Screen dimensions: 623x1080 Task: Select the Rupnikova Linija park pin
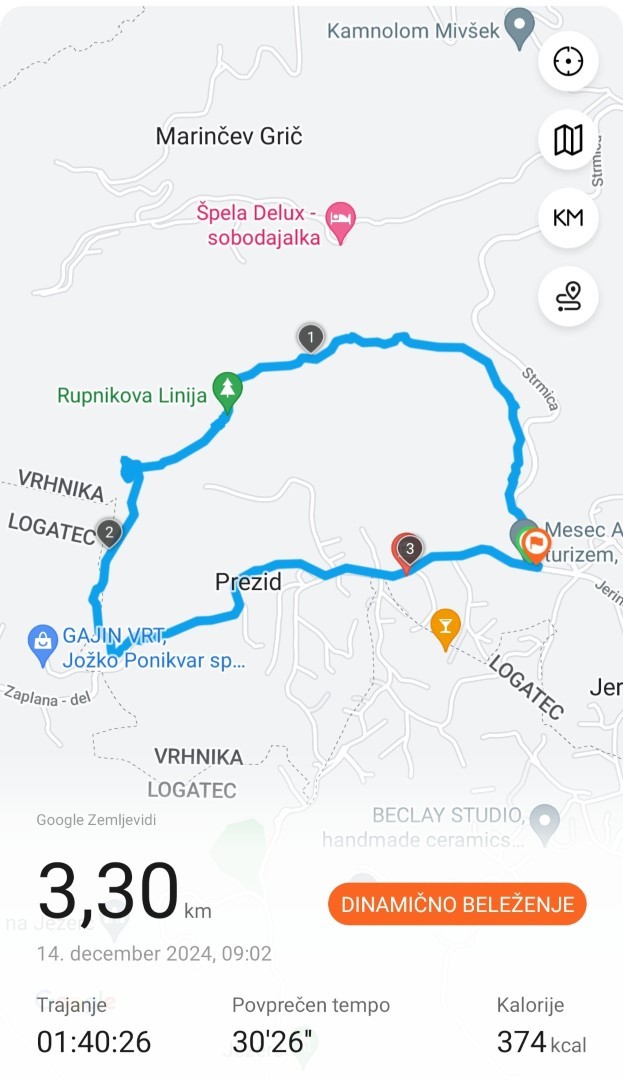click(229, 392)
